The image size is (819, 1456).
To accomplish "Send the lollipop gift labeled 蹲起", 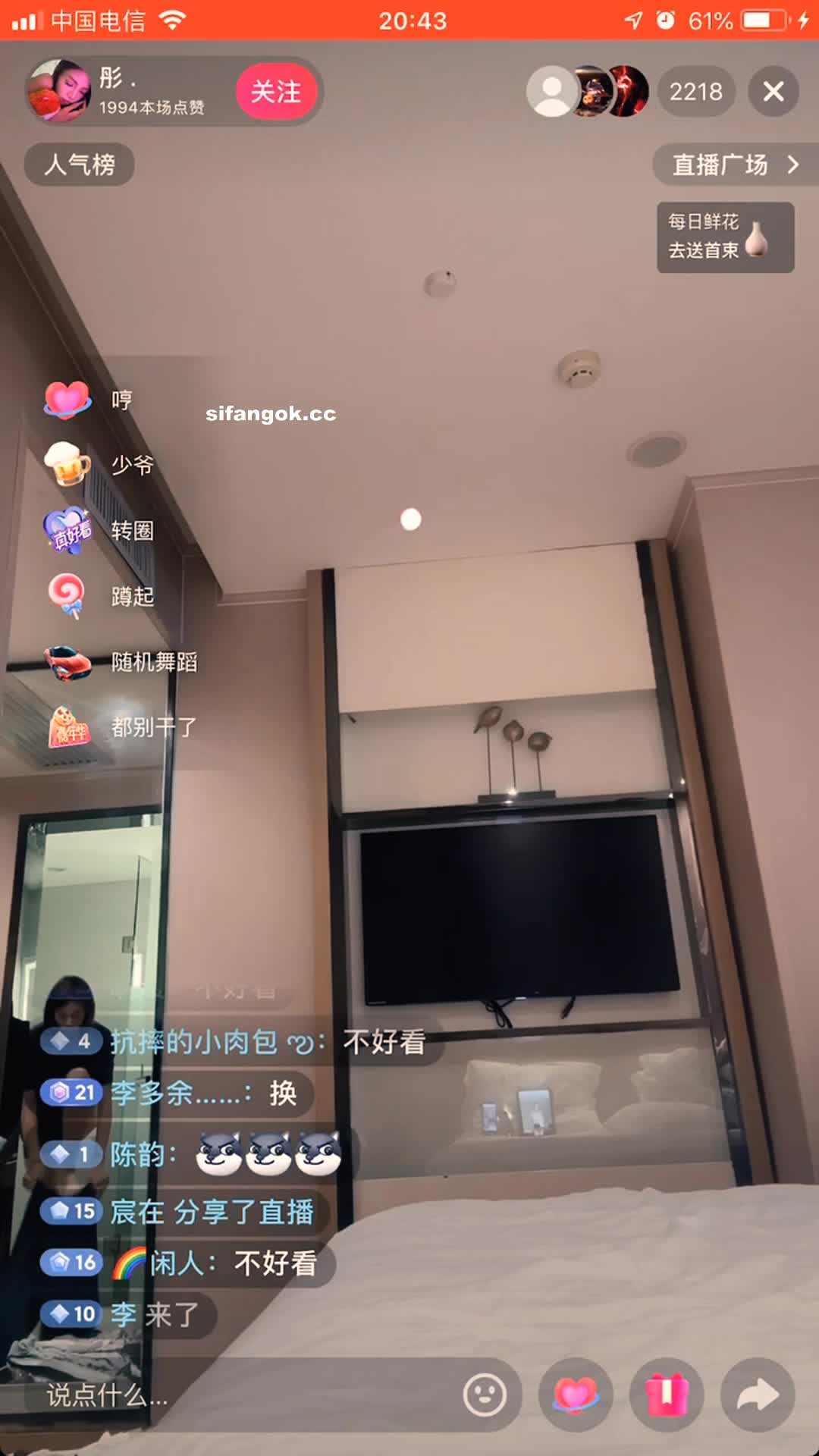I will pyautogui.click(x=68, y=596).
